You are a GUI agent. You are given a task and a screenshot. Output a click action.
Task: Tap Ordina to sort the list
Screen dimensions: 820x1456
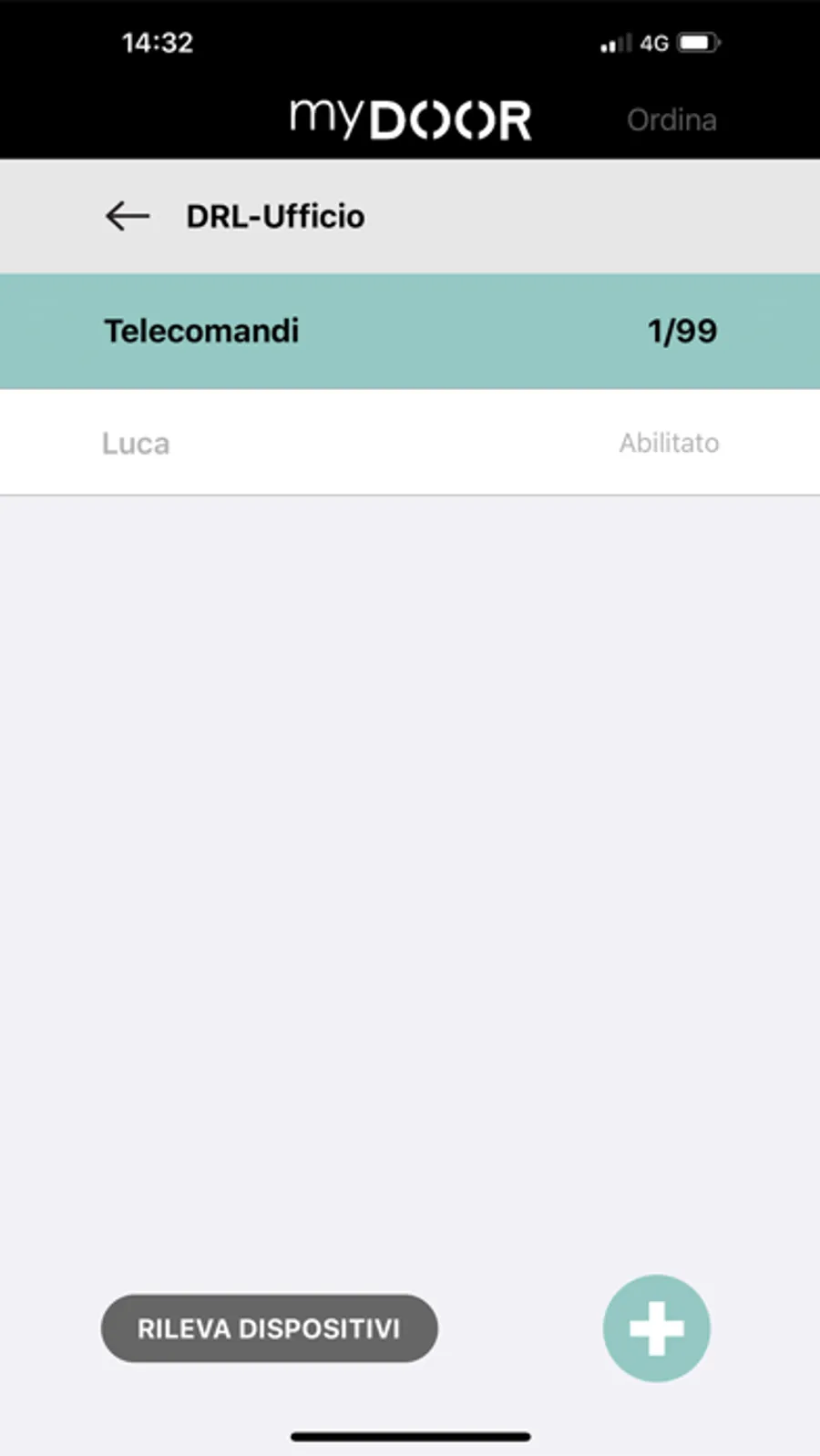pos(671,120)
